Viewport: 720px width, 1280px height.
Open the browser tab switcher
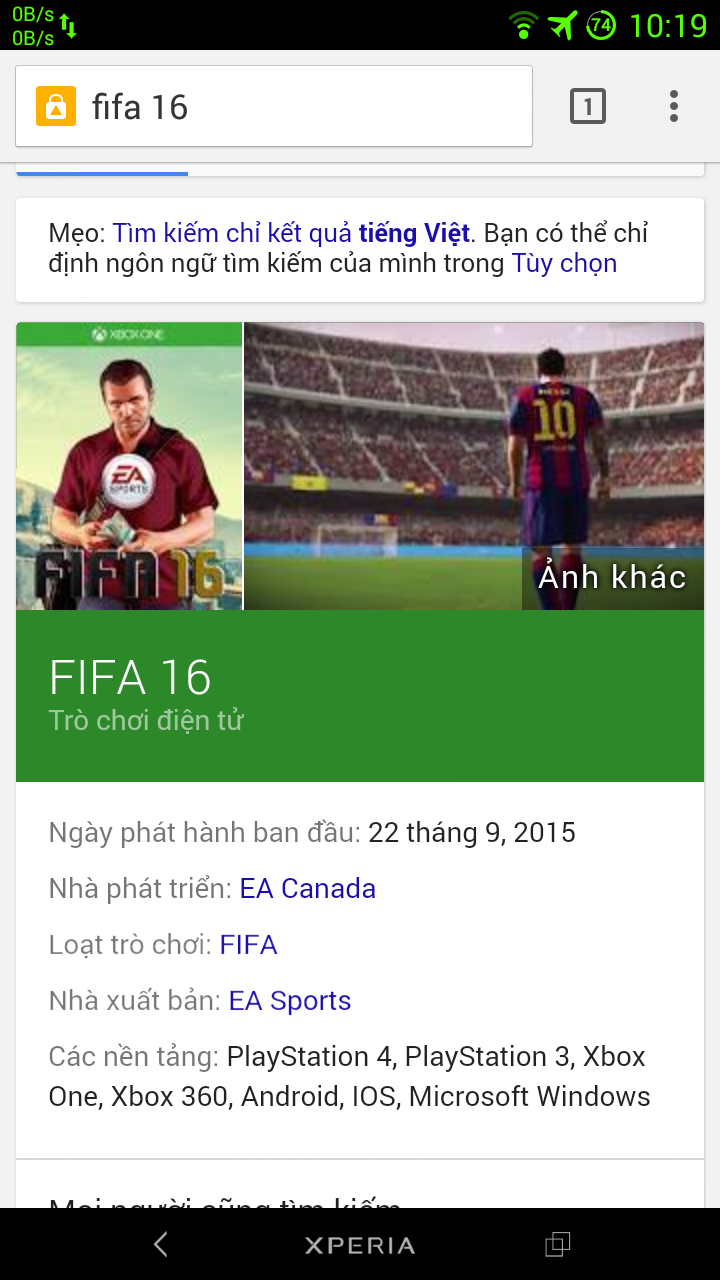pos(588,106)
